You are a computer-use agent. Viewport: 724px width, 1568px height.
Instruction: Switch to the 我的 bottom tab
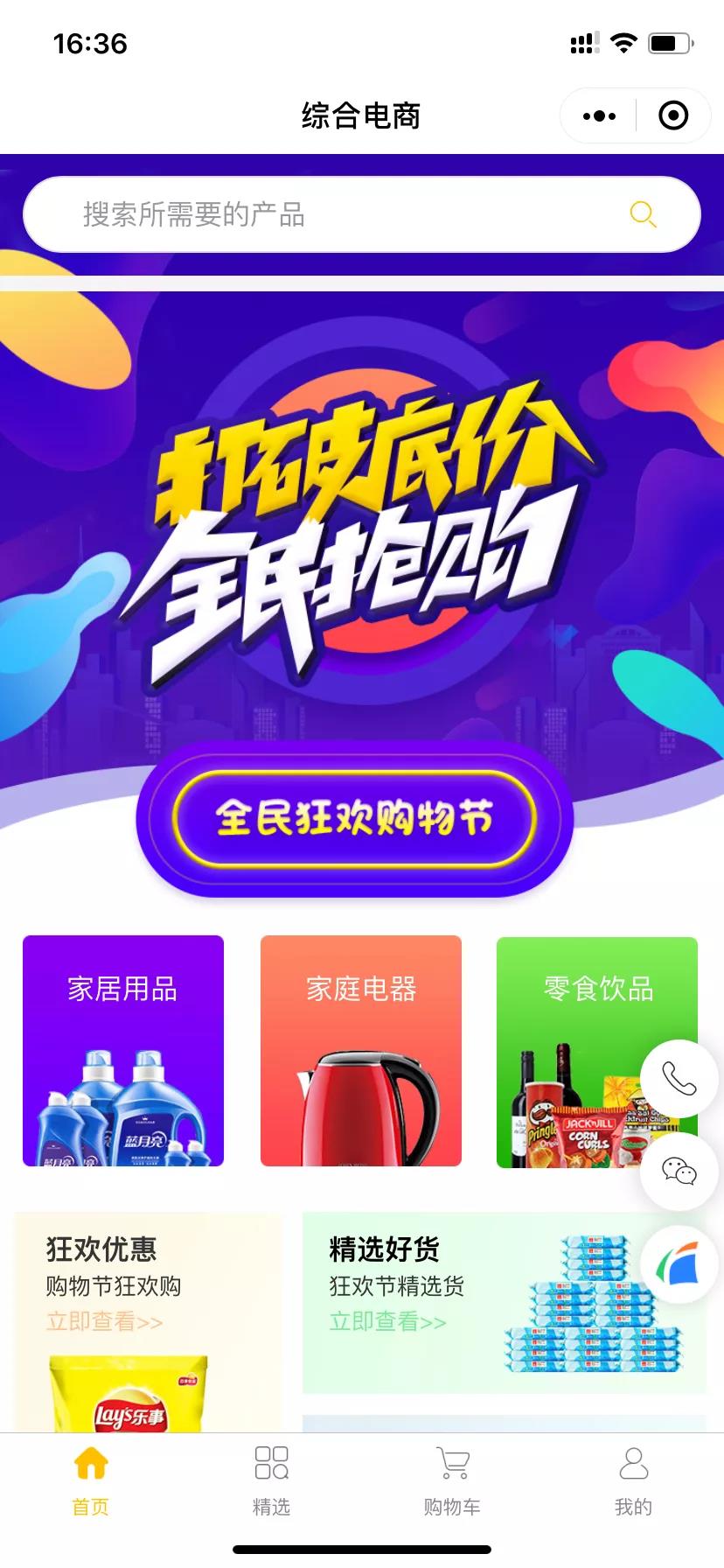coord(633,1480)
